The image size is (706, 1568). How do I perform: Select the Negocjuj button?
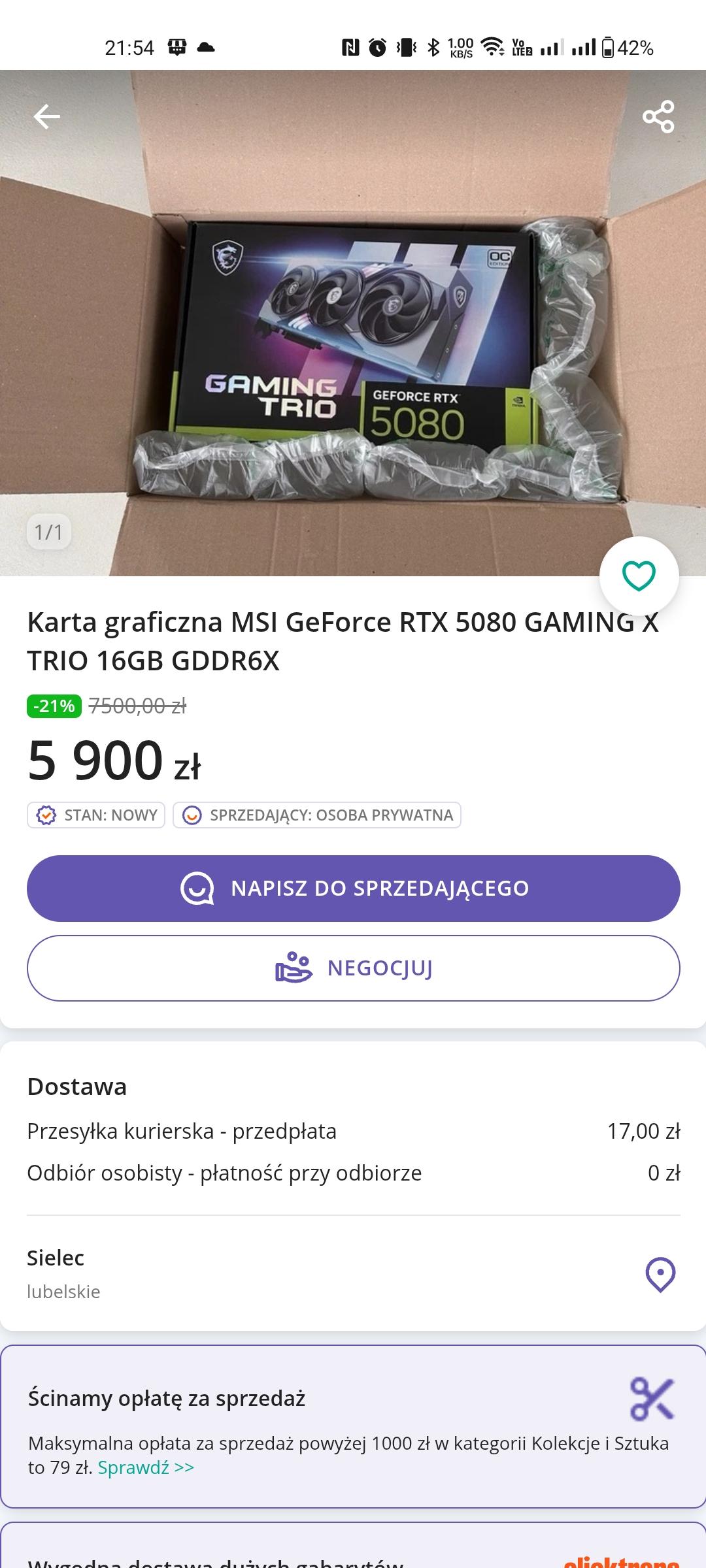pyautogui.click(x=353, y=968)
